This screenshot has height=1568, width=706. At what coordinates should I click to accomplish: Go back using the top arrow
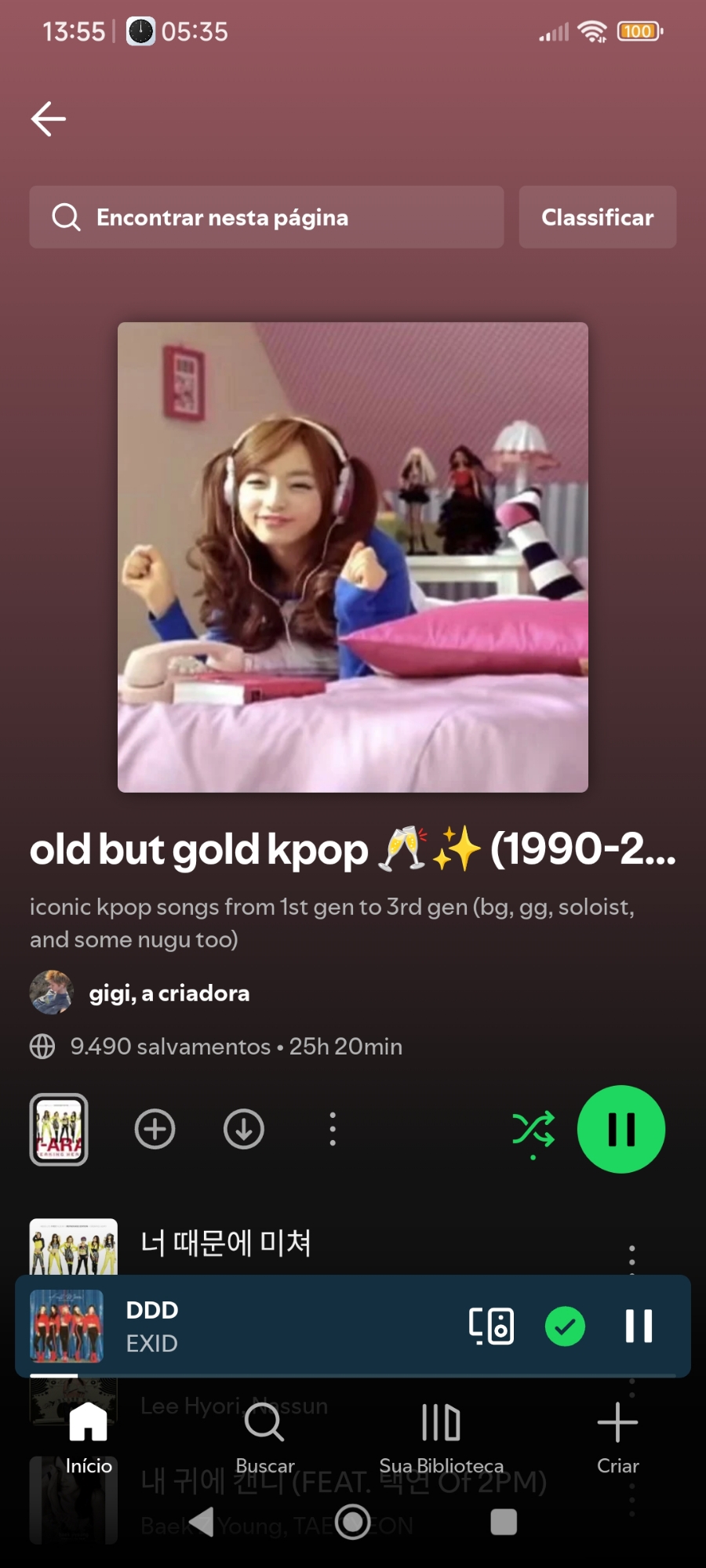pos(49,119)
